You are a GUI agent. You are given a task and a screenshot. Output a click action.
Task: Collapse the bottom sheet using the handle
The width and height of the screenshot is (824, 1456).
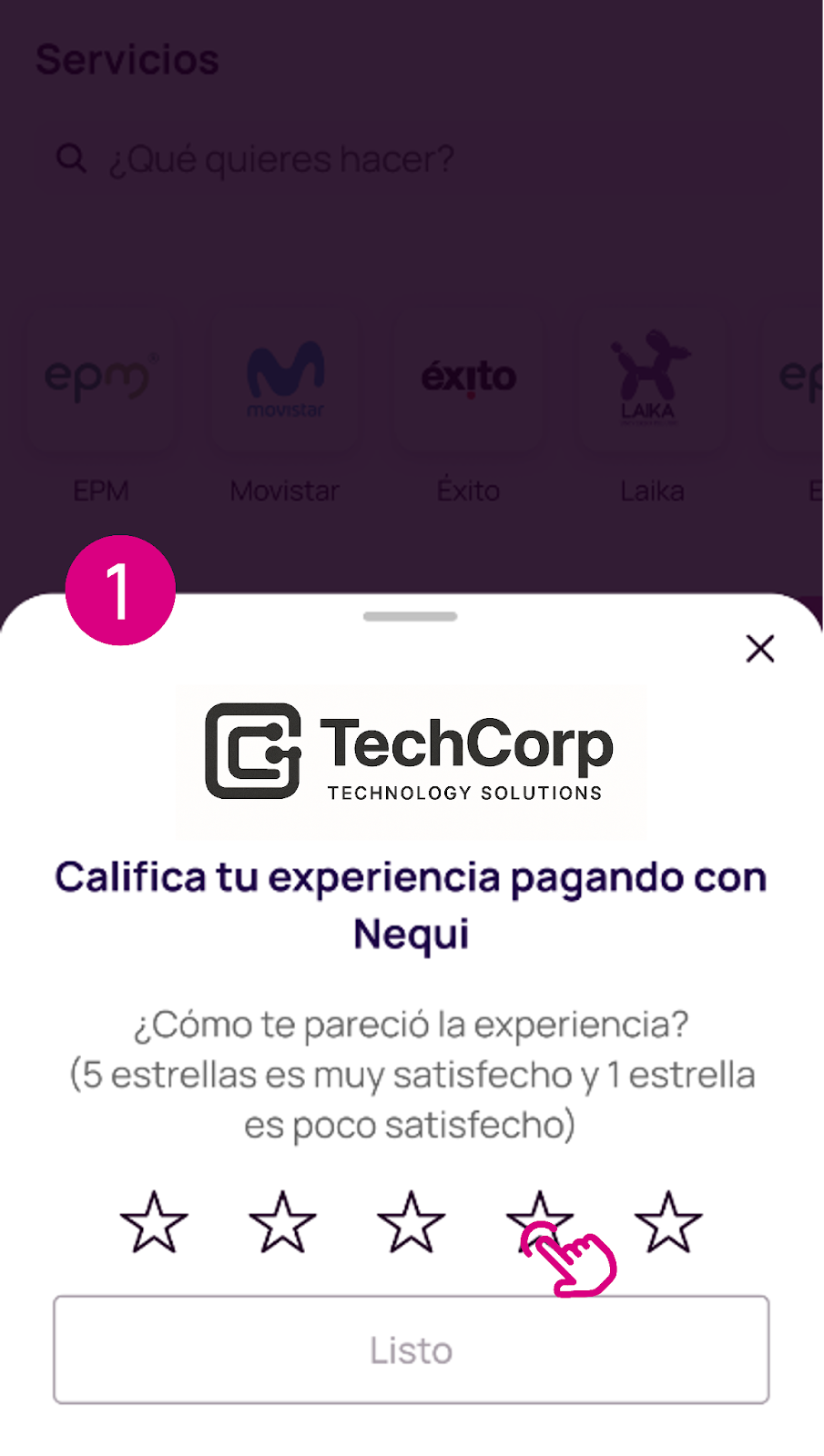[411, 616]
